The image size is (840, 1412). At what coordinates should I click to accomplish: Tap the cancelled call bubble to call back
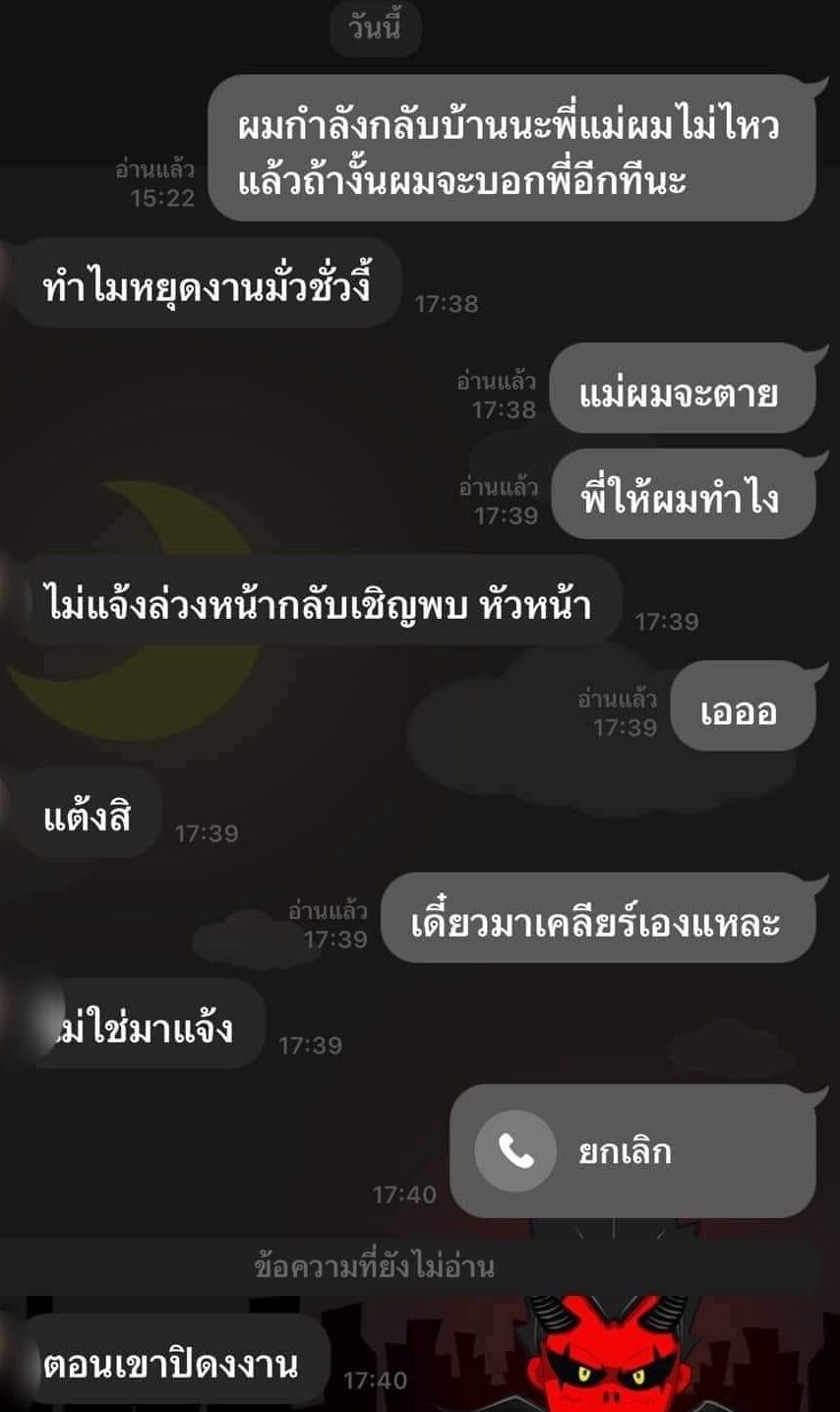pos(631,1150)
